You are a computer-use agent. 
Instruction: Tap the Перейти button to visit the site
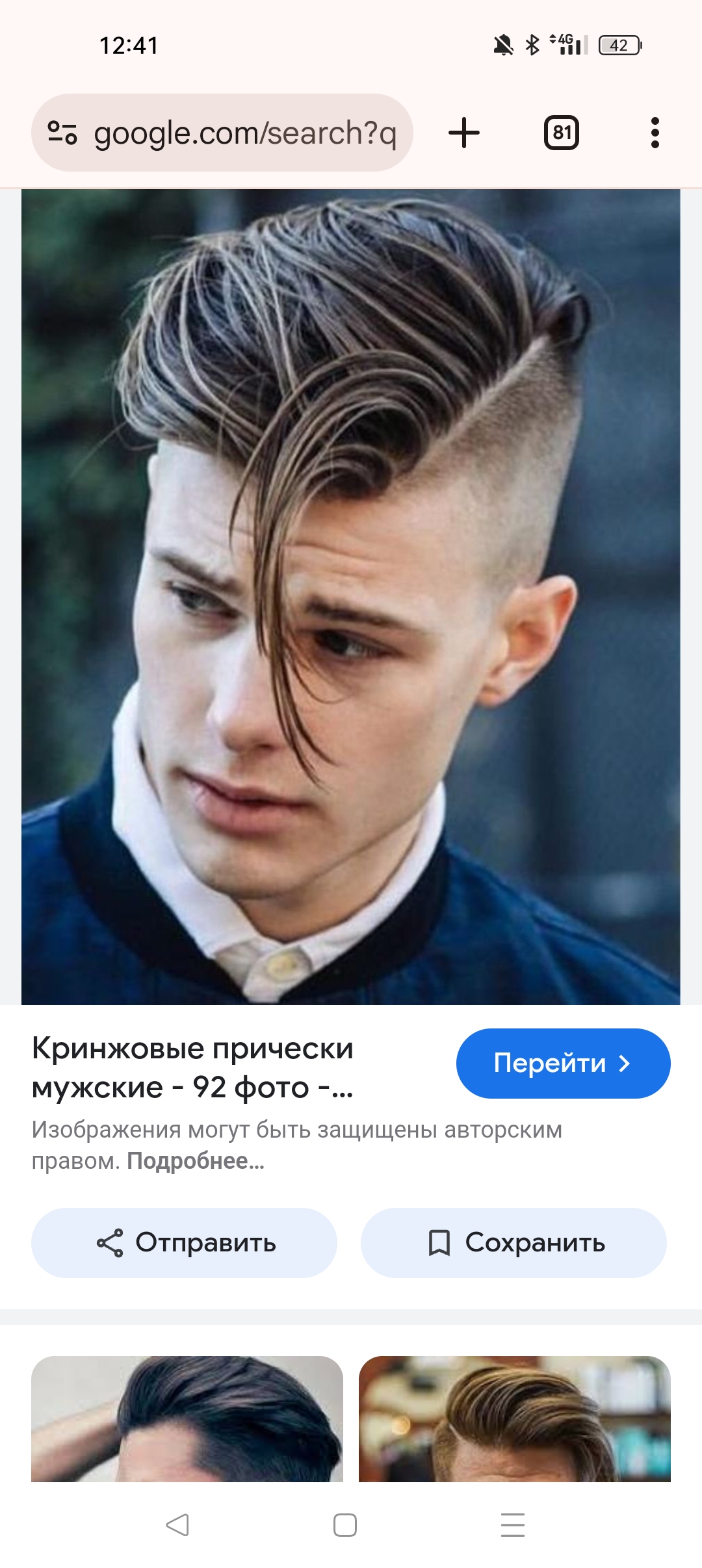coord(563,1064)
